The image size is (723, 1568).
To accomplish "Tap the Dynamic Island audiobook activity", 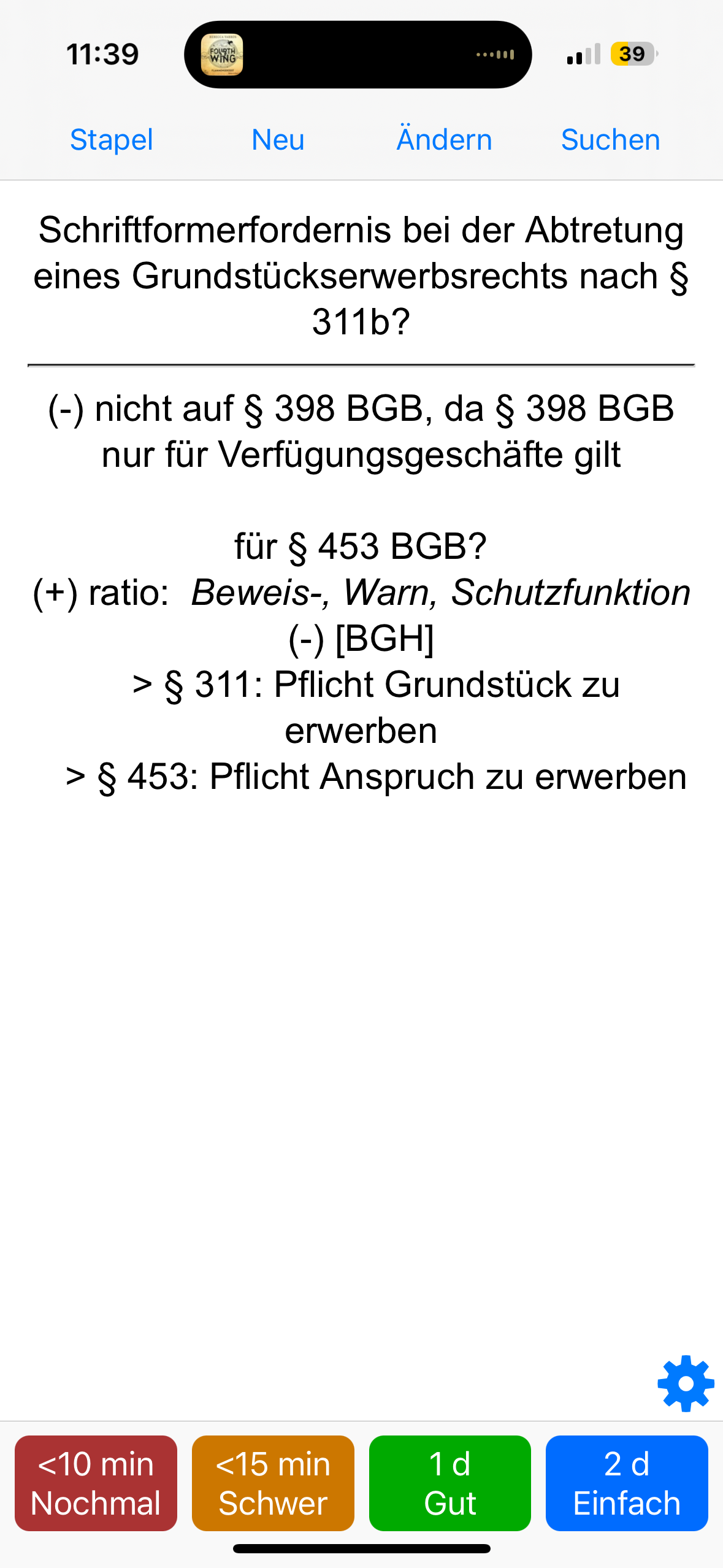I will [x=358, y=55].
